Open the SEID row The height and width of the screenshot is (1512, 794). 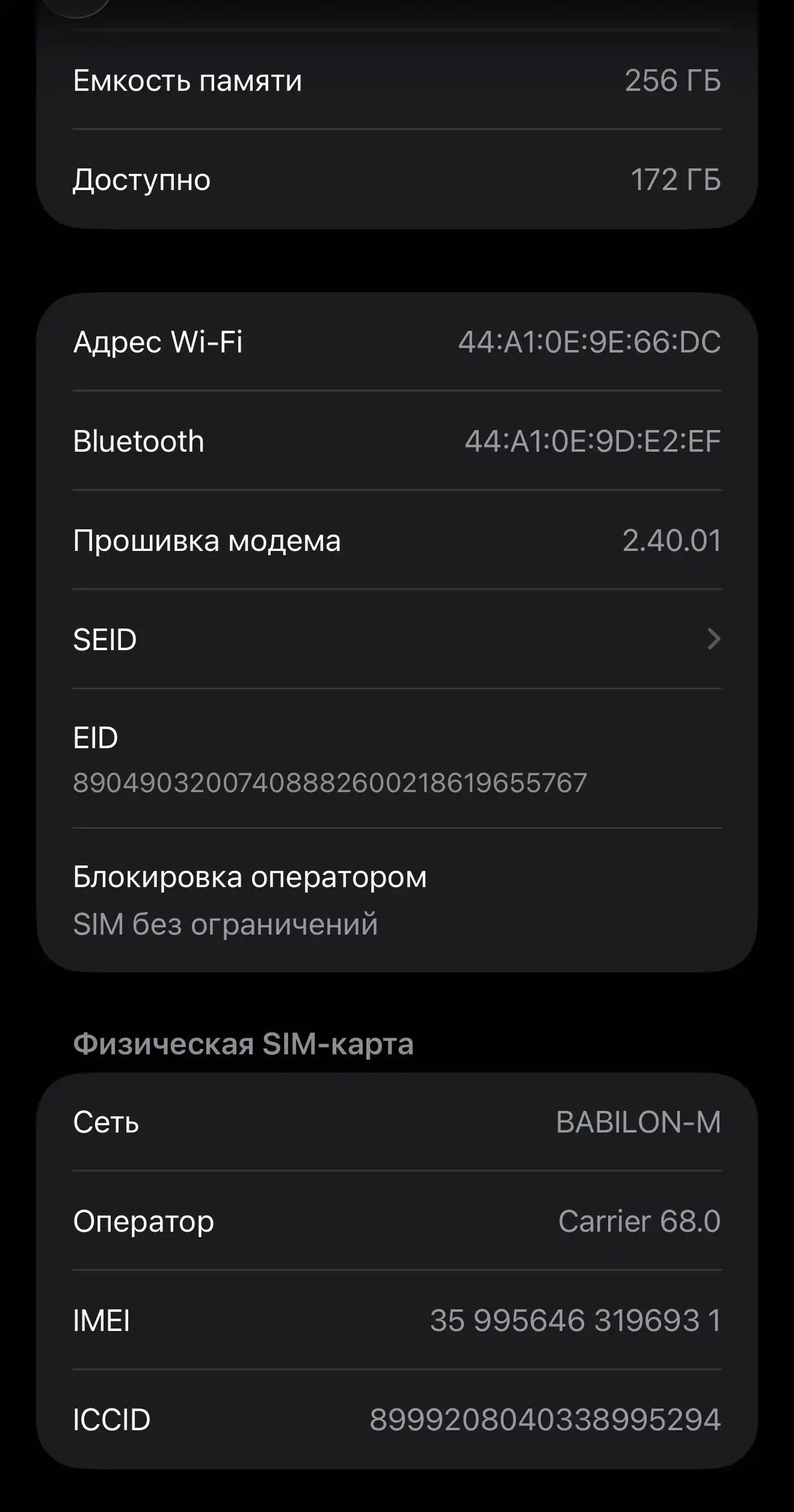(x=397, y=639)
